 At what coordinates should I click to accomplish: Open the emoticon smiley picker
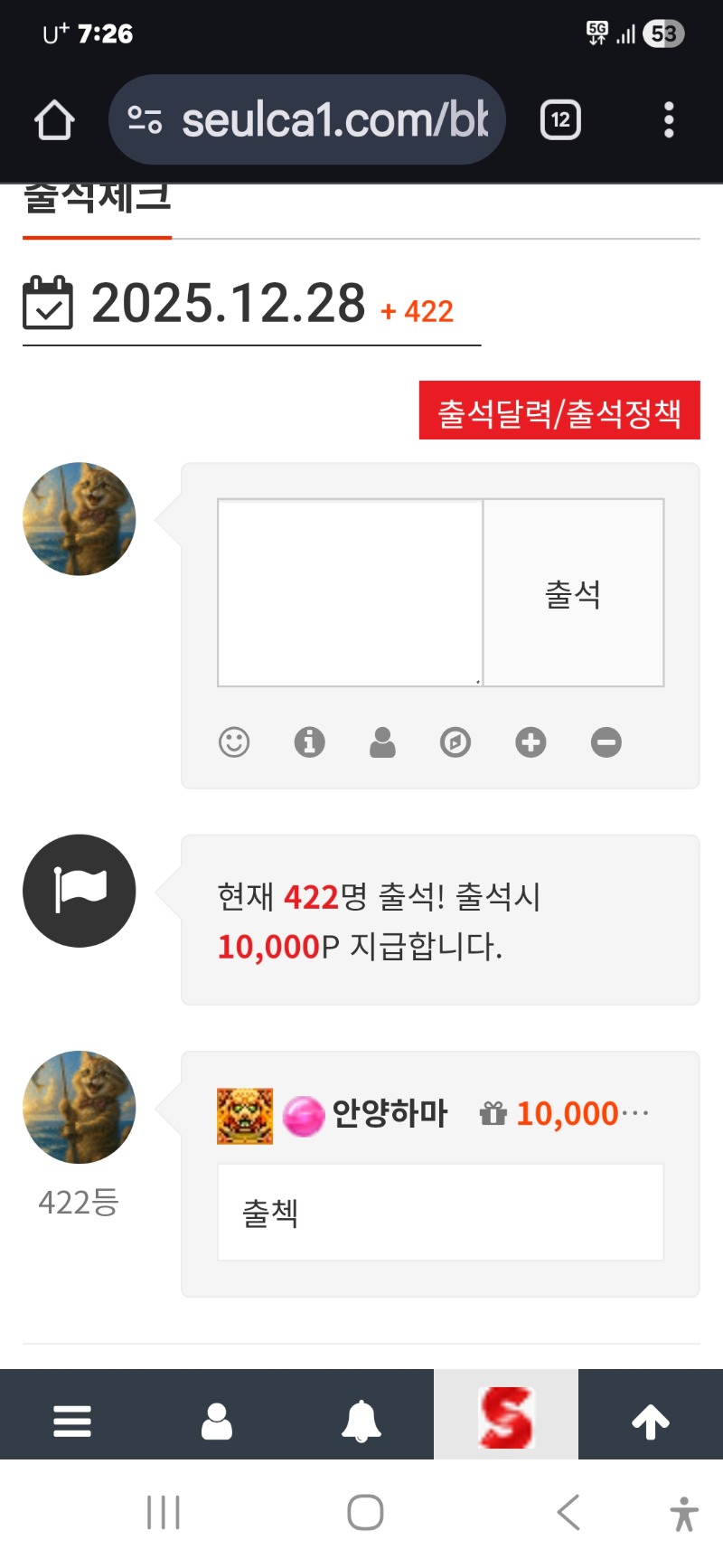point(234,742)
